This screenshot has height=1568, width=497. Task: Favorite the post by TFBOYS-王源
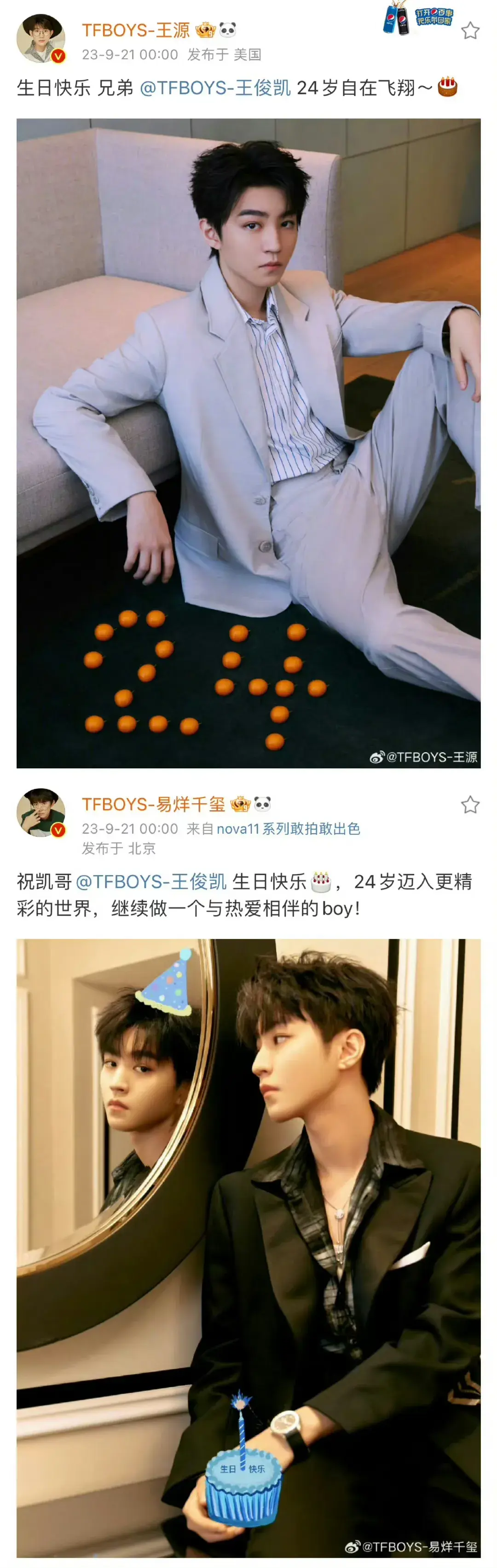pyautogui.click(x=469, y=31)
